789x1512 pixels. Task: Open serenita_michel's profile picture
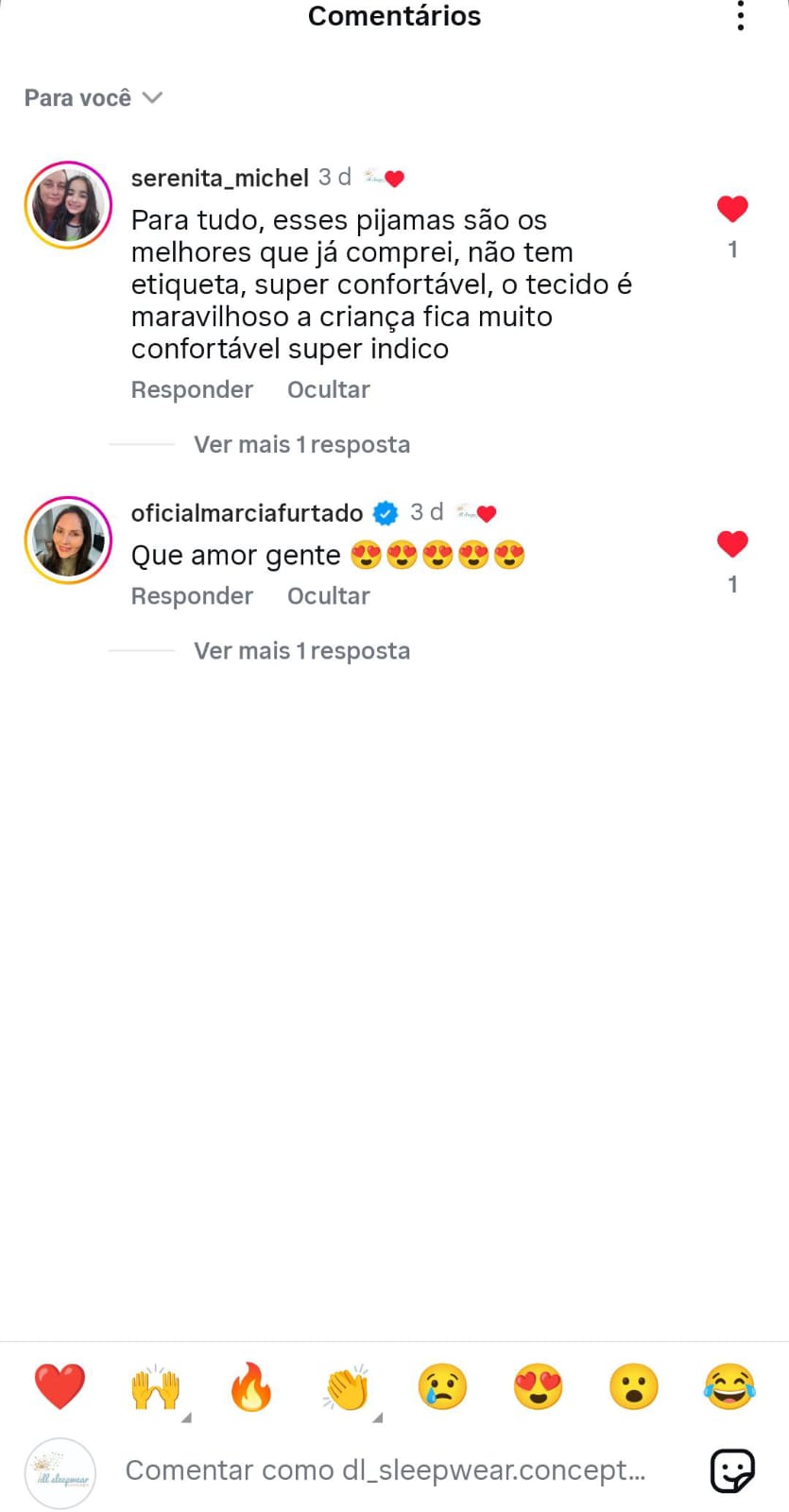coord(68,205)
